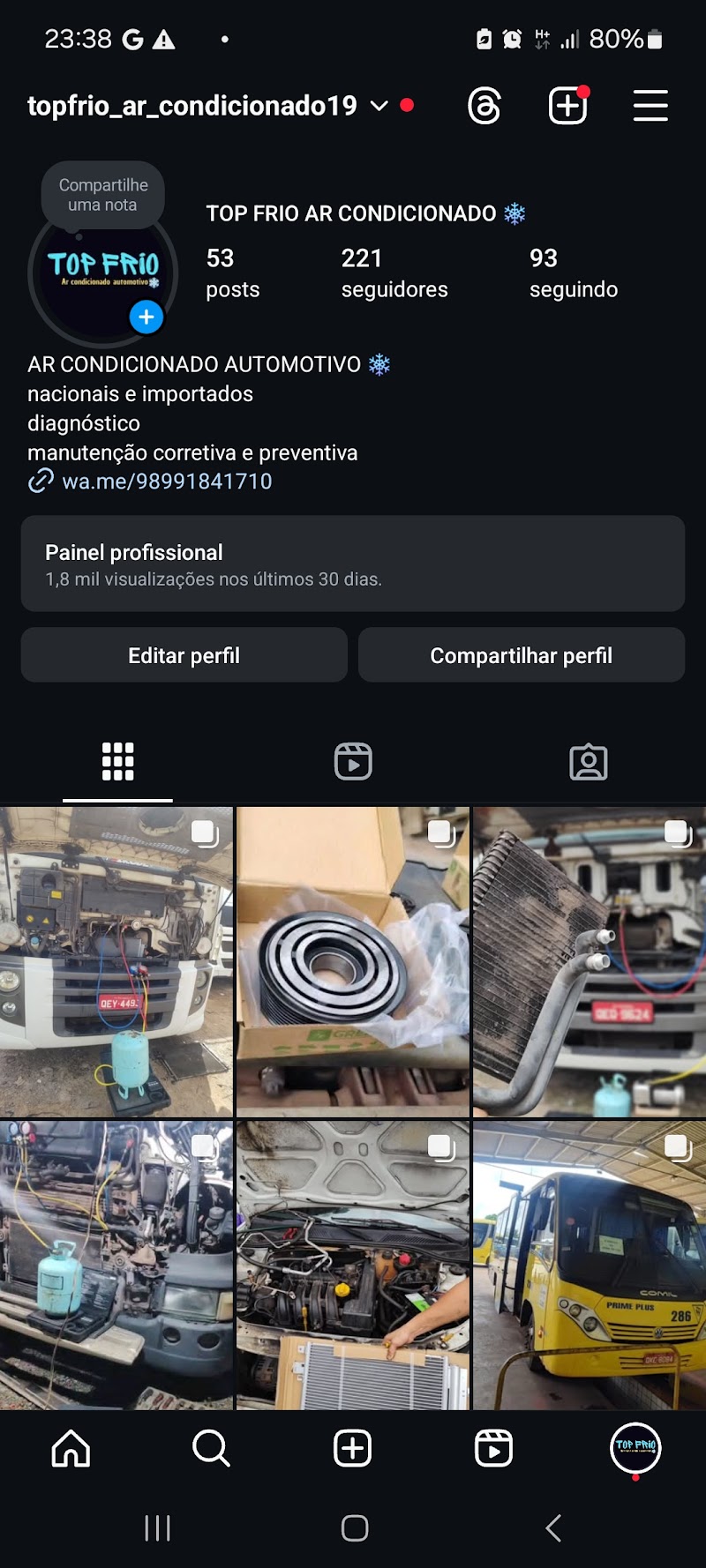Open the hamburger menu
This screenshot has height=1568, width=706.
650,106
